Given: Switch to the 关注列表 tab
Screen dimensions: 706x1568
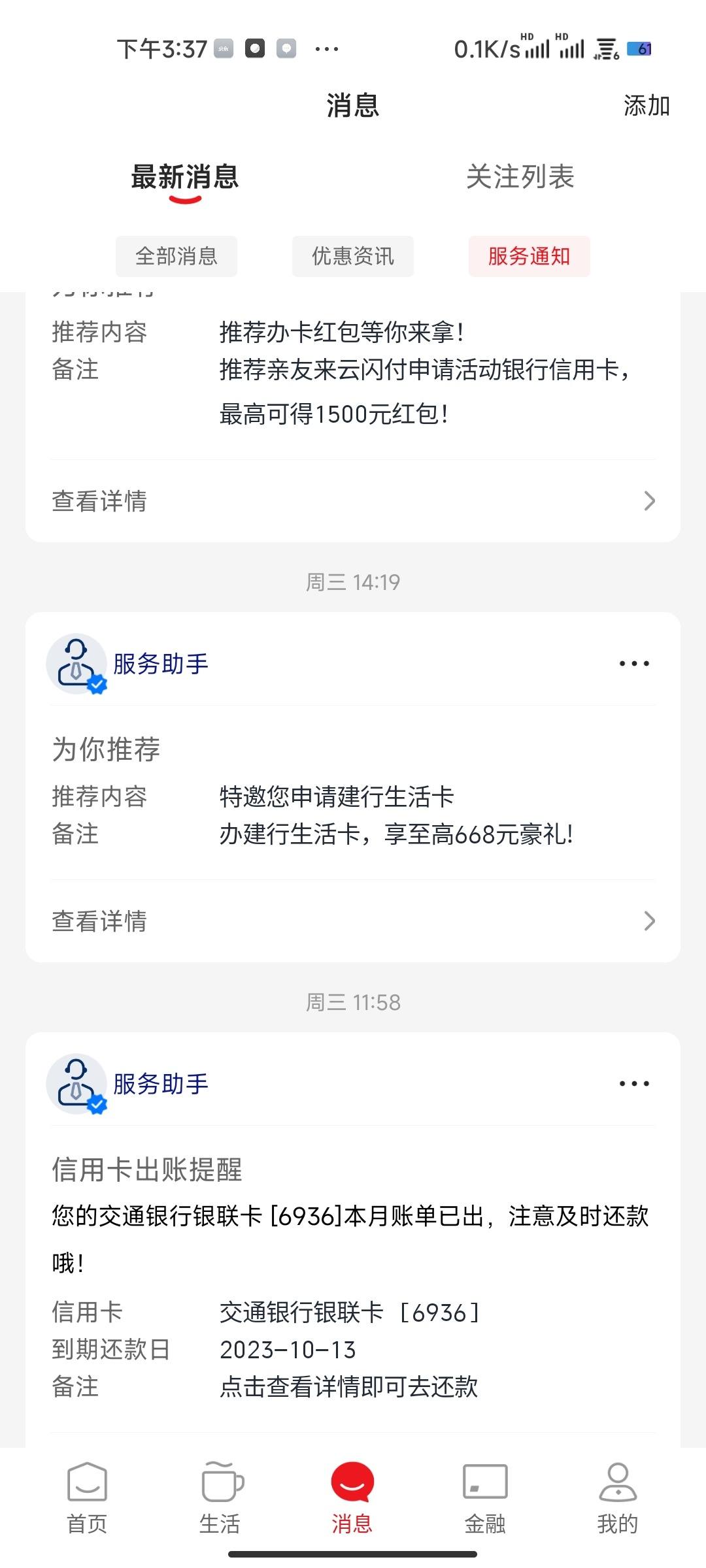Looking at the screenshot, I should [x=520, y=176].
